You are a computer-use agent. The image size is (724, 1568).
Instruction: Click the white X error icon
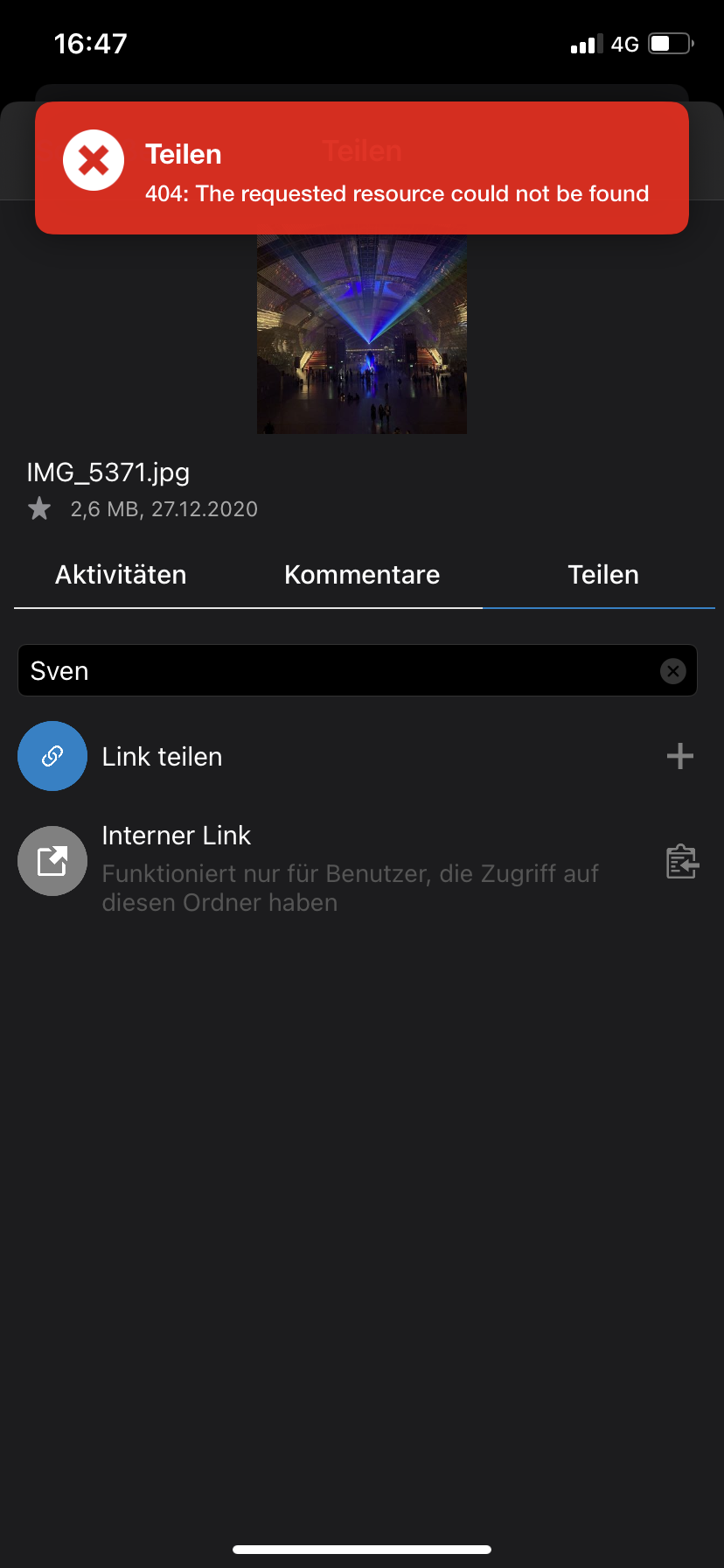(93, 159)
